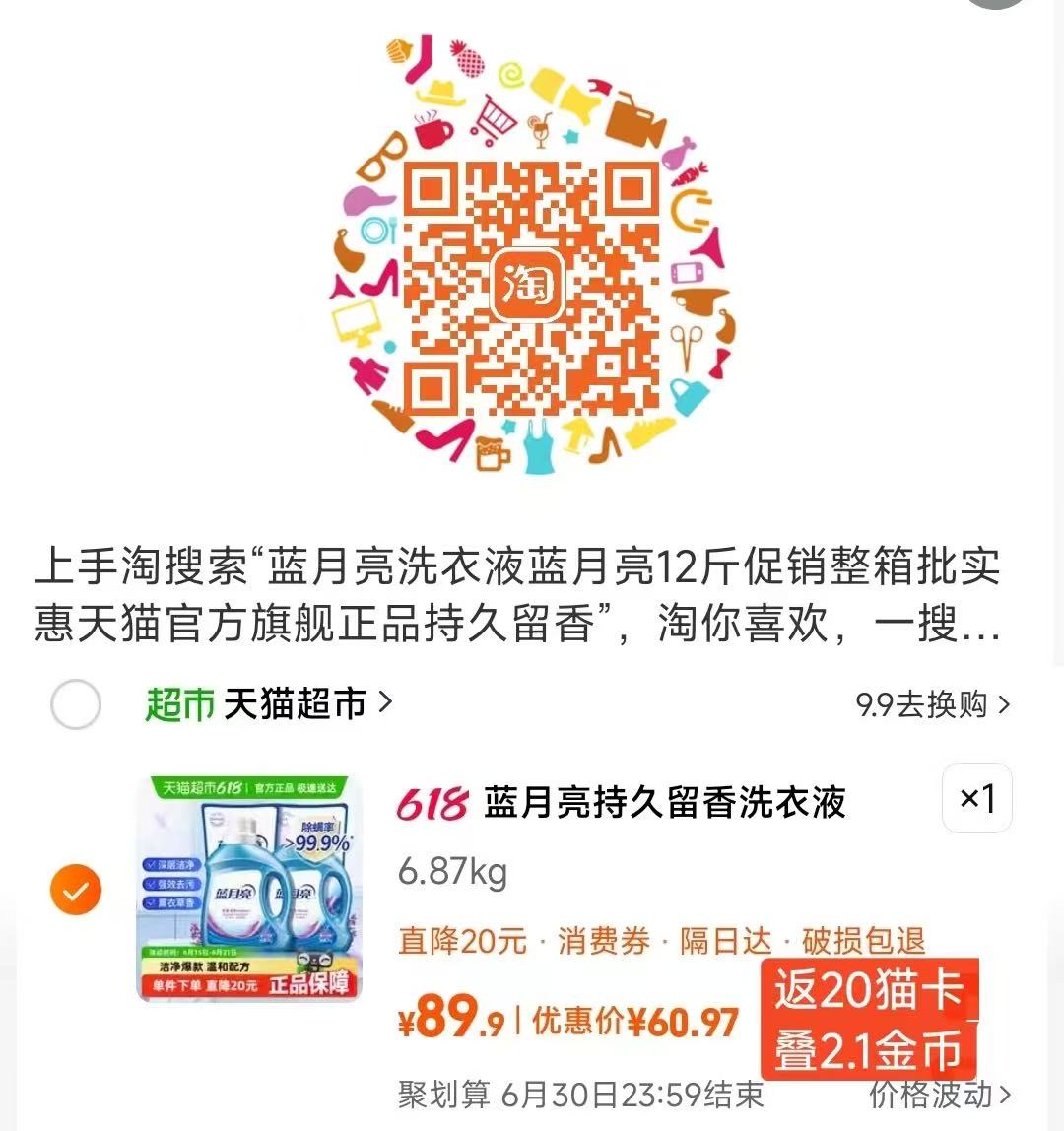Viewport: 1064px width, 1131px height.
Task: Expand details via the 9.9去换购 arrow
Action: (1003, 705)
